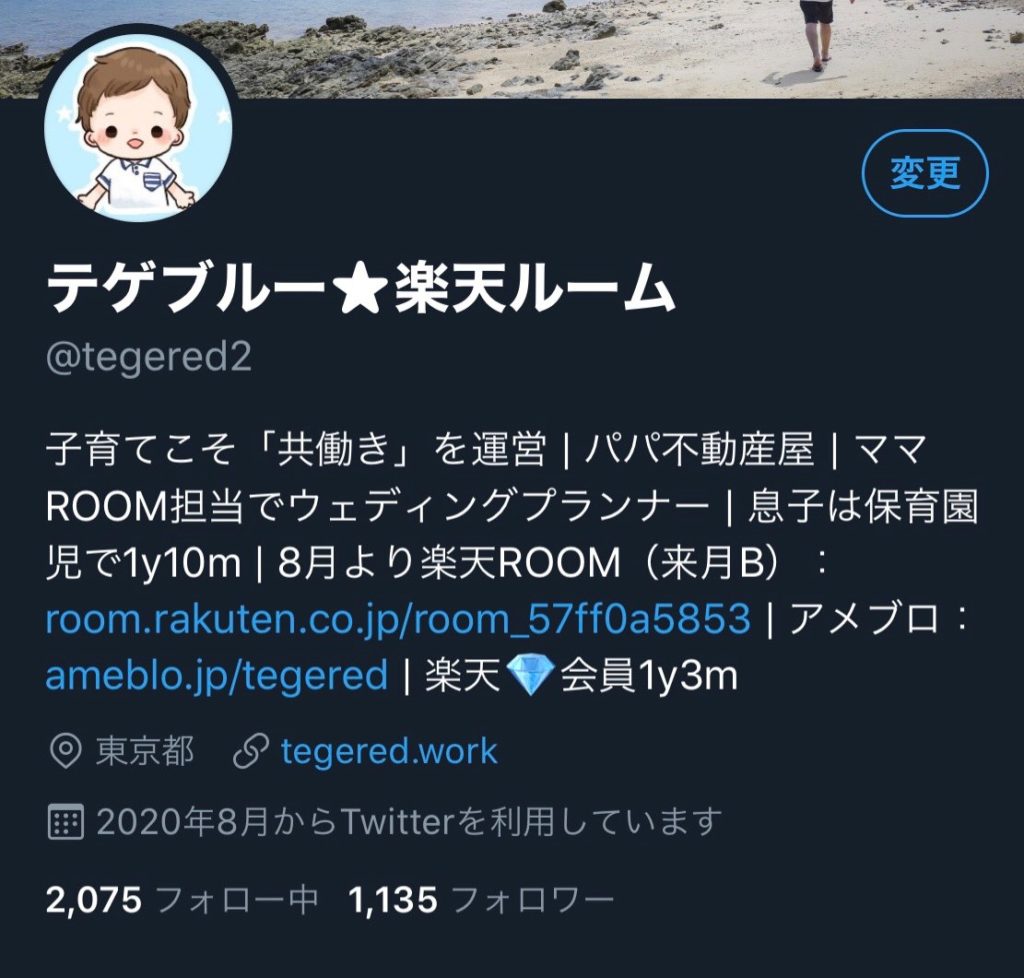Tap the 変更 edit profile button

924,174
